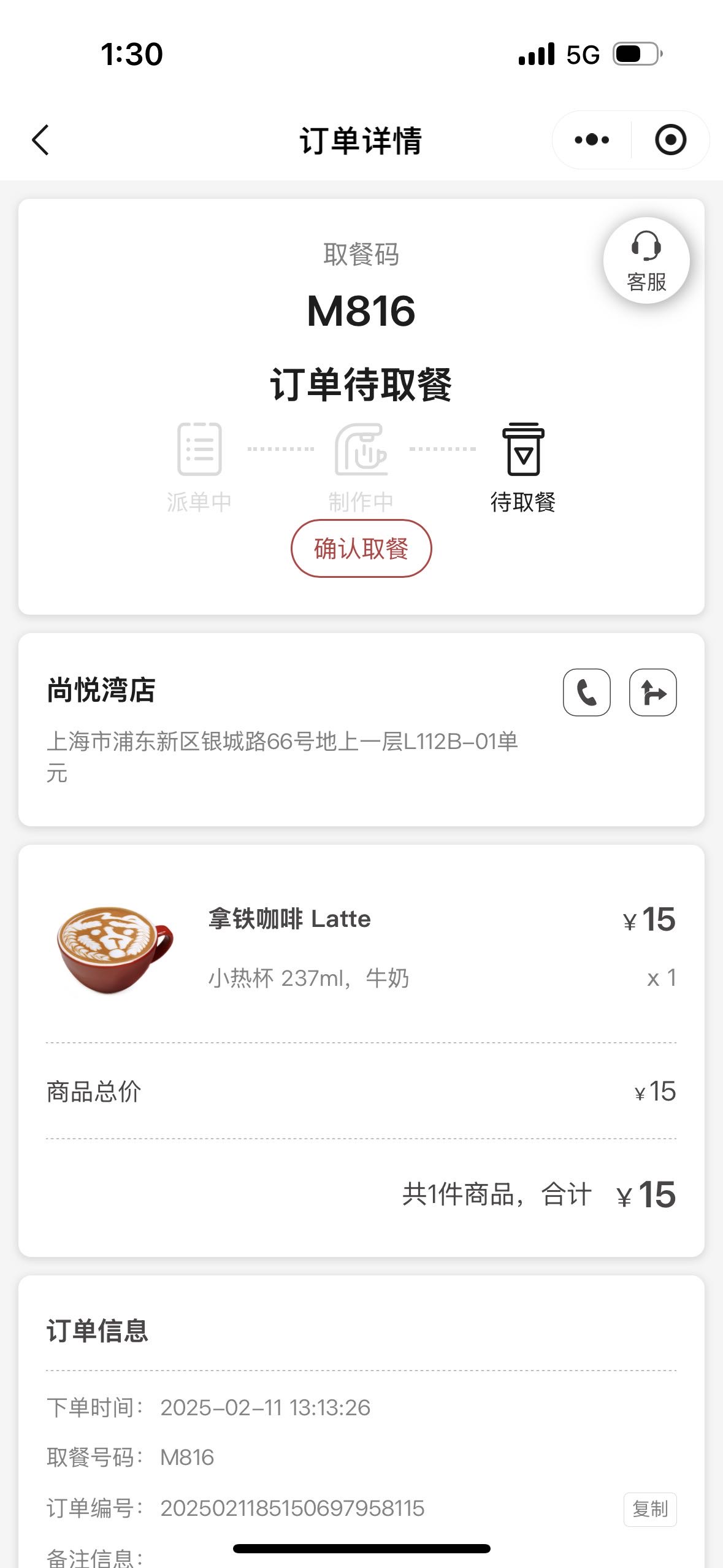Copy the order number with 复制
The width and height of the screenshot is (723, 1568).
click(x=650, y=1509)
